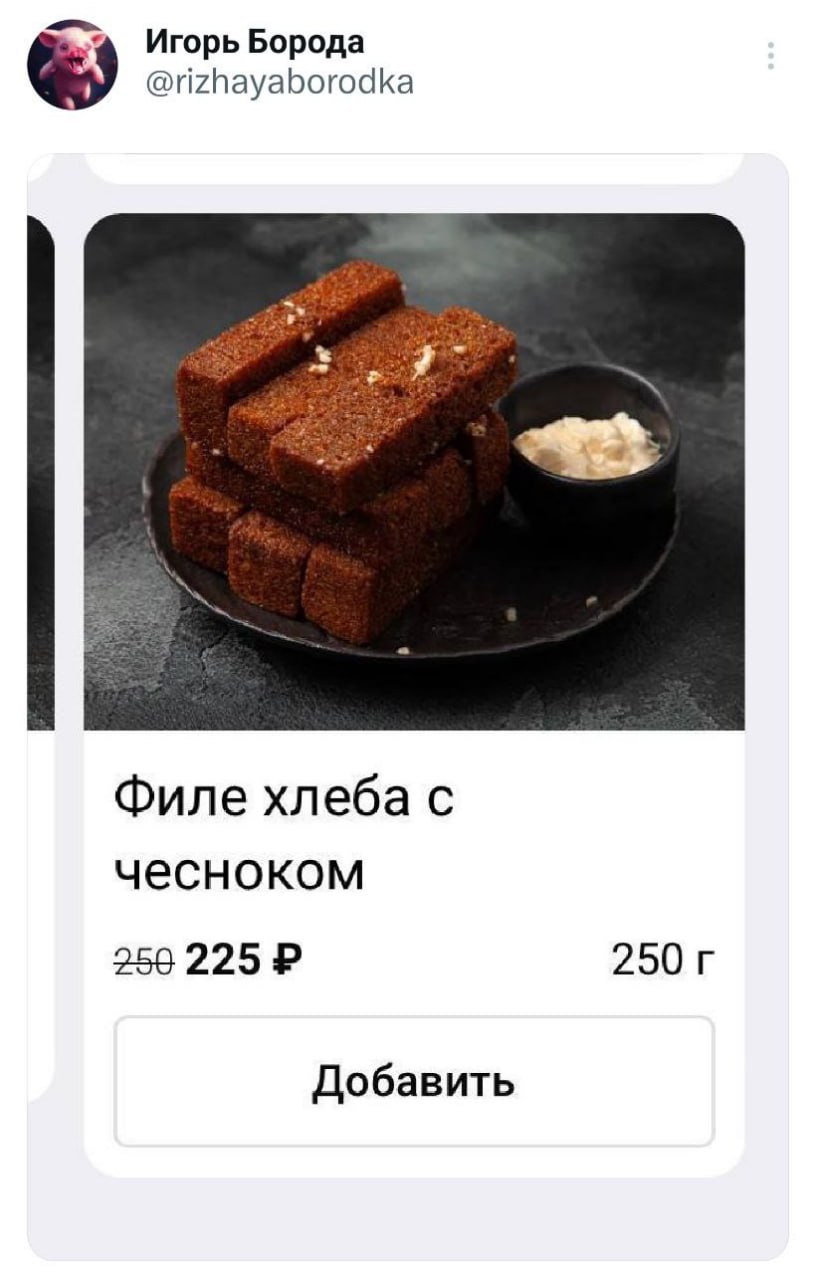Add the garlic bread to cart
The height and width of the screenshot is (1280, 815).
coord(416,1080)
